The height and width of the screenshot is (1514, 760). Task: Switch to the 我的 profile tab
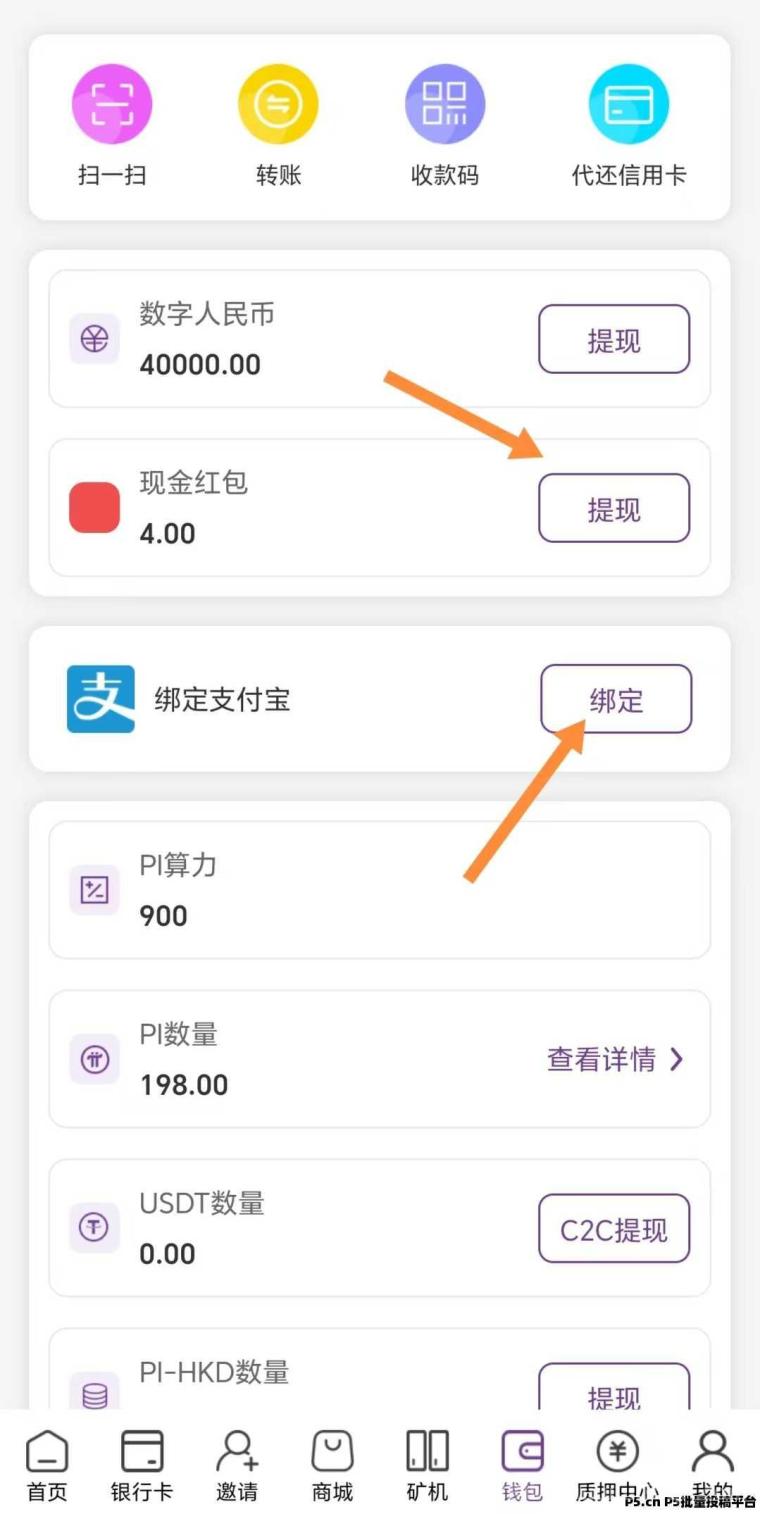click(712, 1466)
